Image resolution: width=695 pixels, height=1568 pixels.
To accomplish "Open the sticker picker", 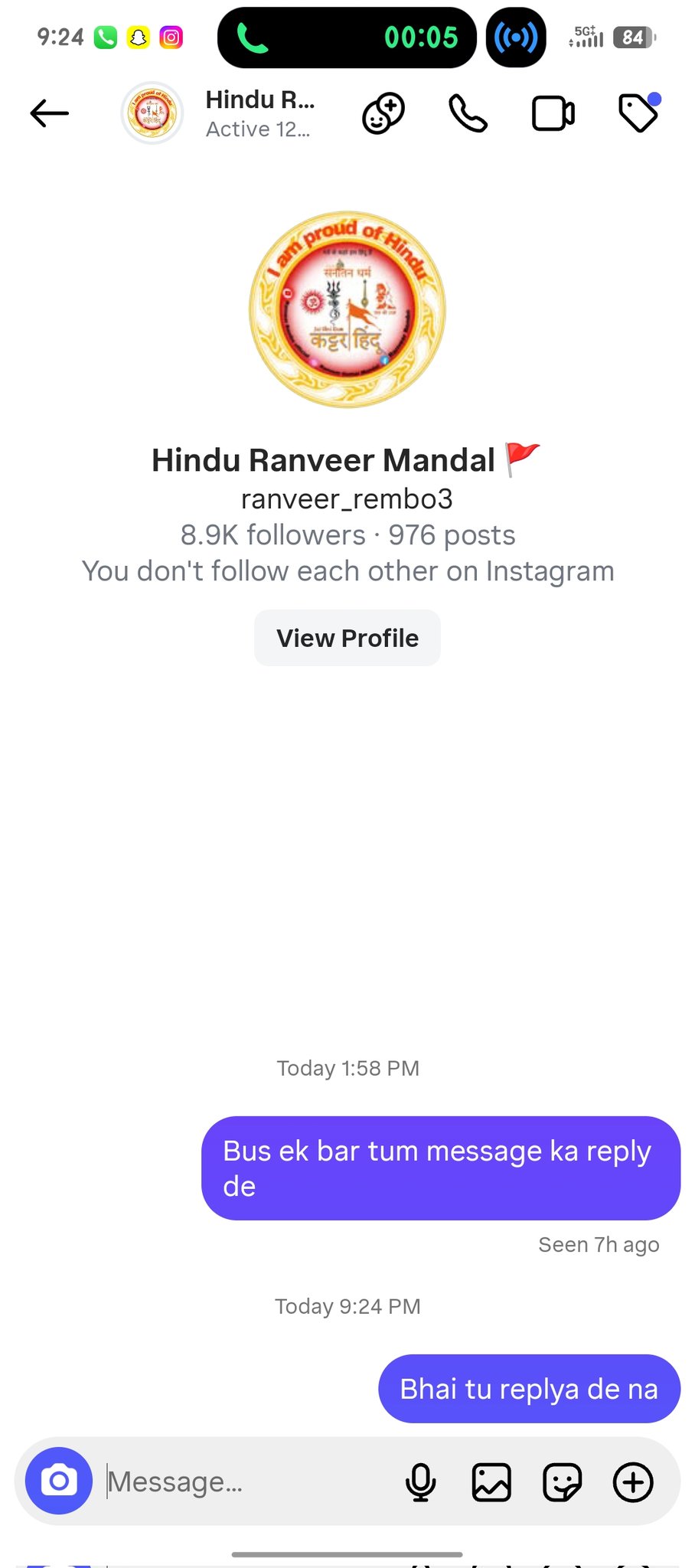I will (x=562, y=1481).
